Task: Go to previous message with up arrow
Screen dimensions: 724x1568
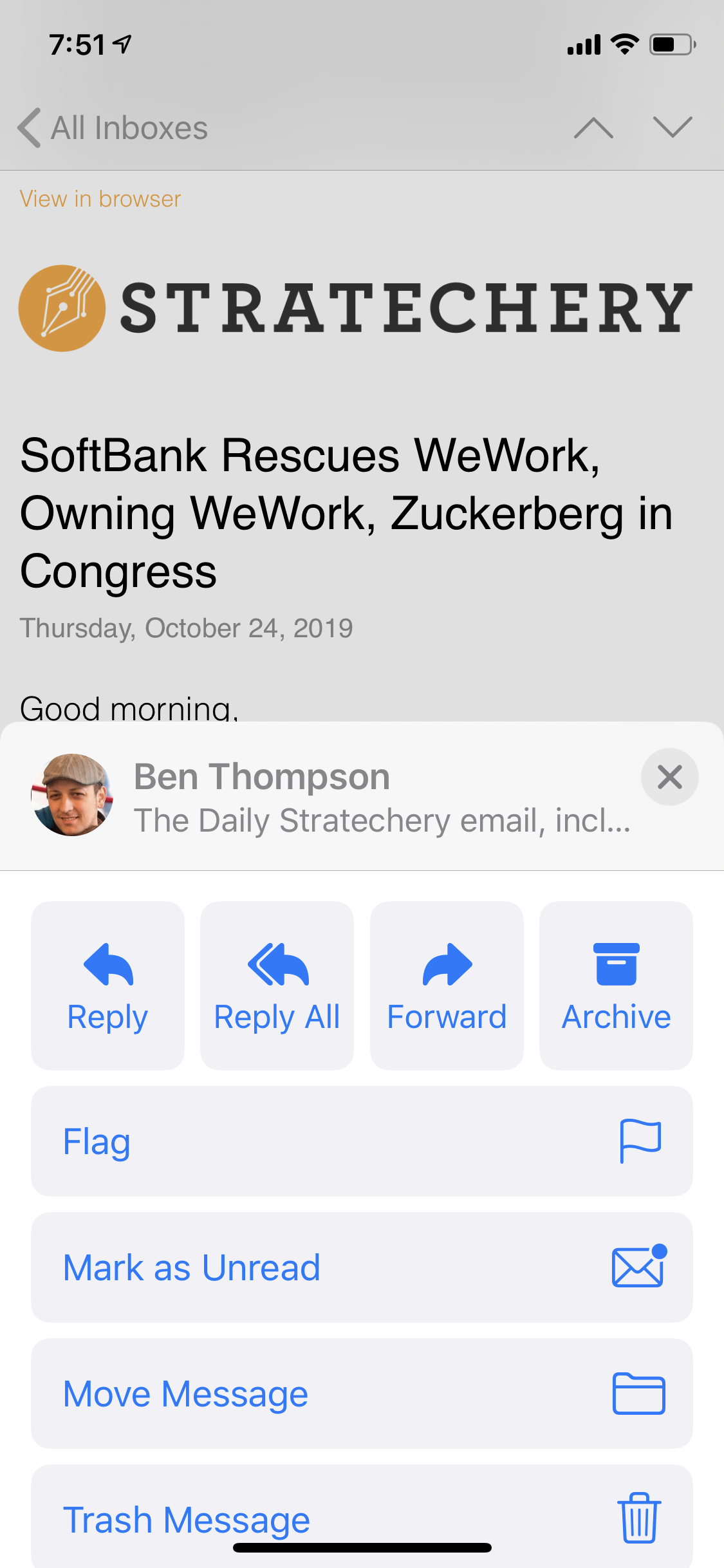Action: 593,127
